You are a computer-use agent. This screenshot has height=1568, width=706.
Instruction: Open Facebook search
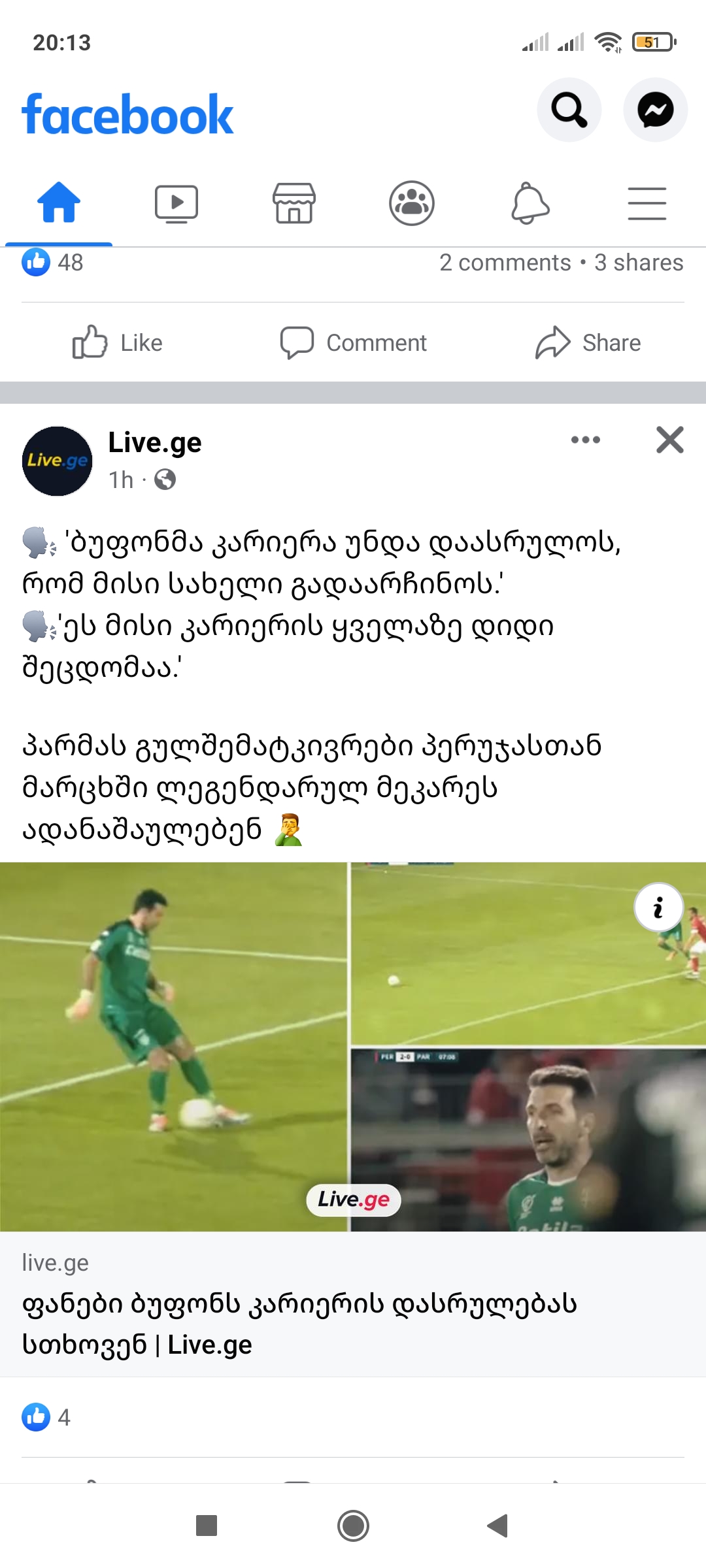click(x=569, y=110)
